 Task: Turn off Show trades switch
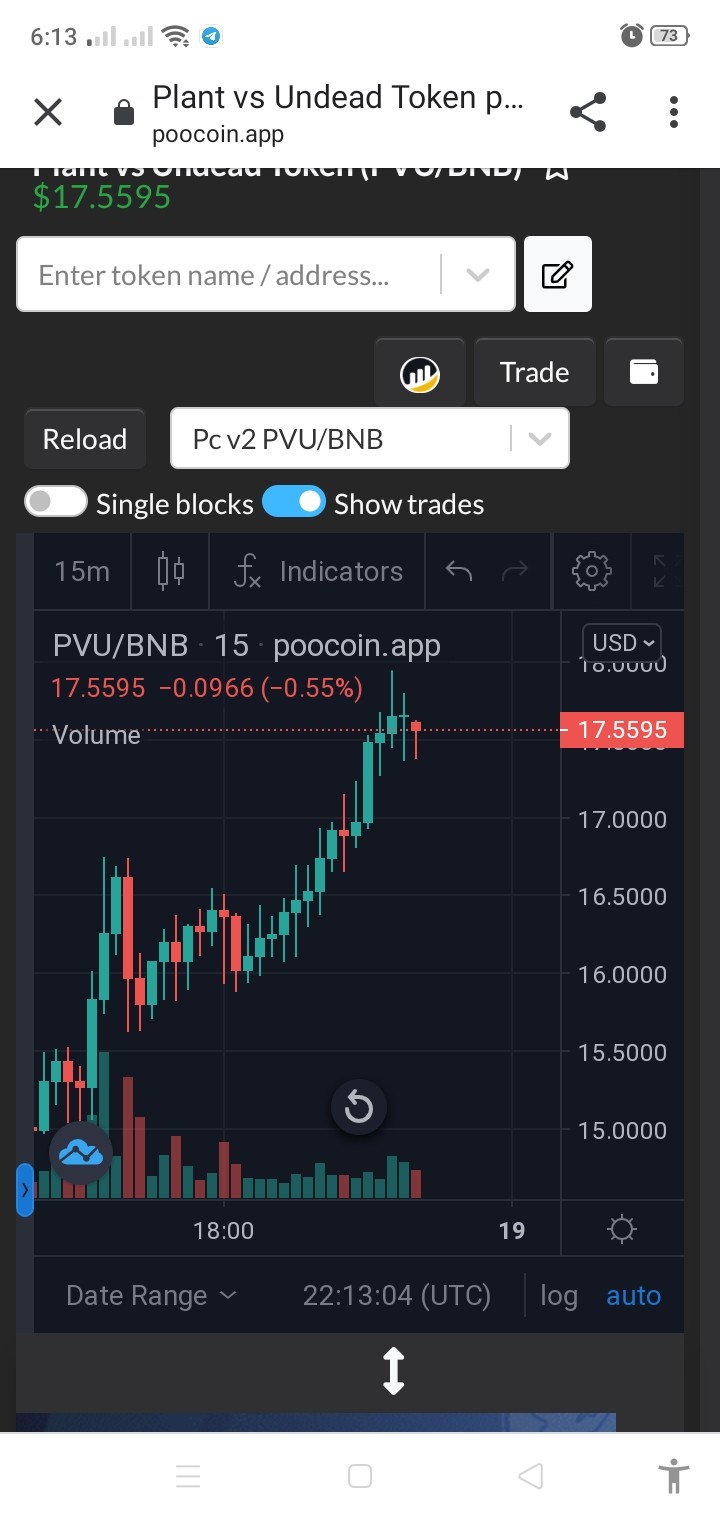tap(294, 502)
